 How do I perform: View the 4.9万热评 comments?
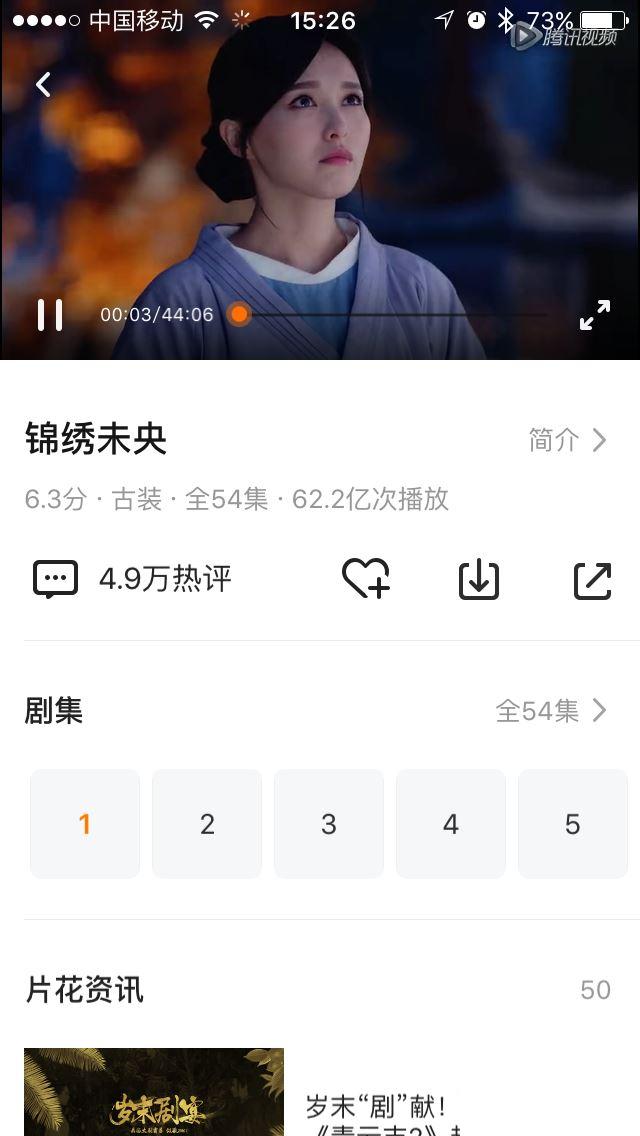[133, 579]
